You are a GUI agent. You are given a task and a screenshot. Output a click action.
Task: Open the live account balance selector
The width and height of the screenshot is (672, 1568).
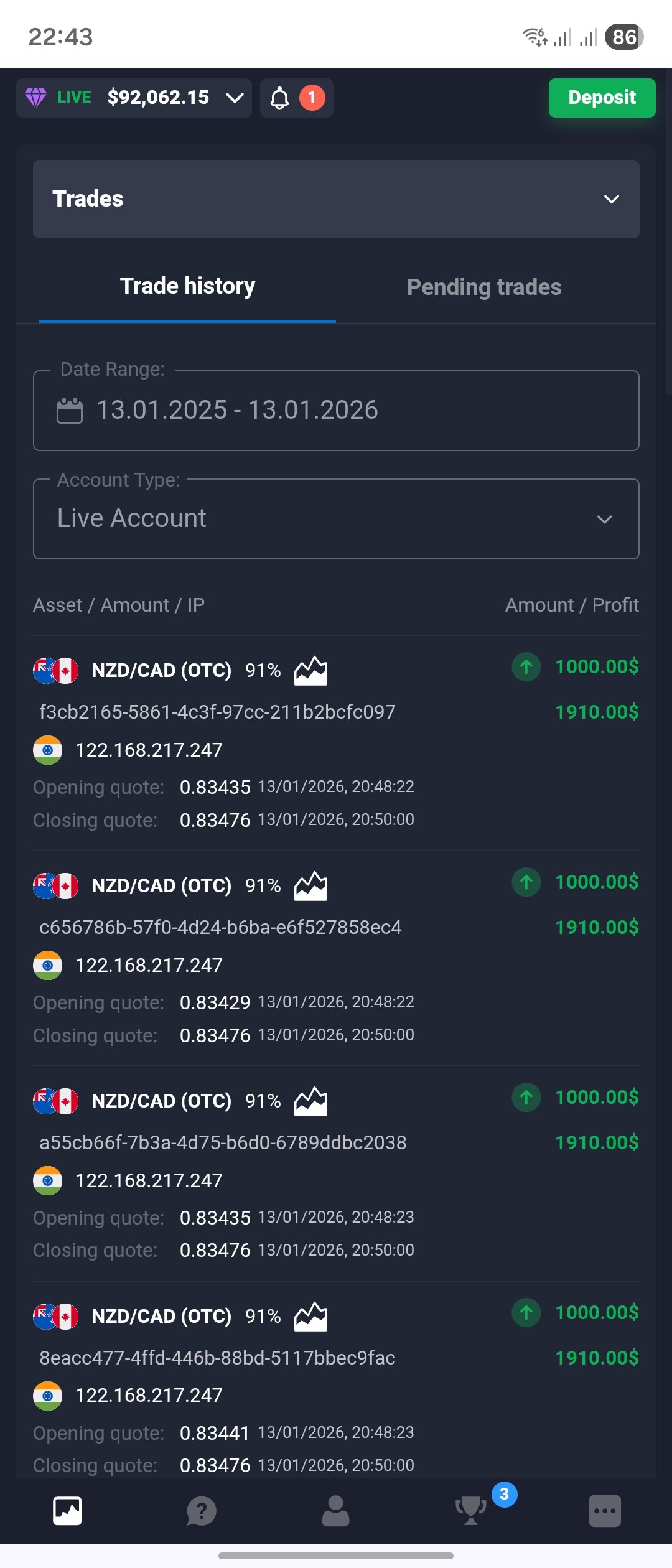(134, 98)
